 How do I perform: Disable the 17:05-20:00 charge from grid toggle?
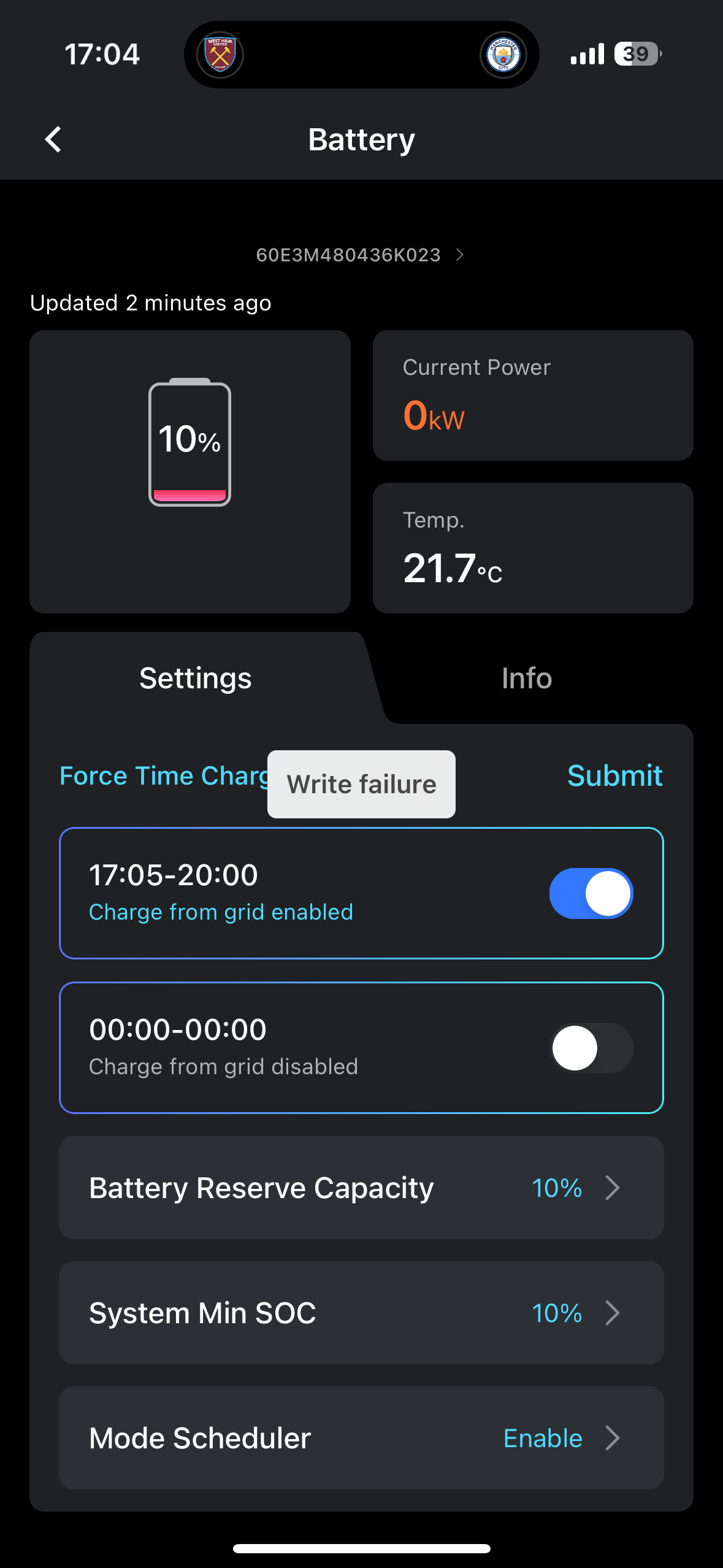tap(591, 893)
